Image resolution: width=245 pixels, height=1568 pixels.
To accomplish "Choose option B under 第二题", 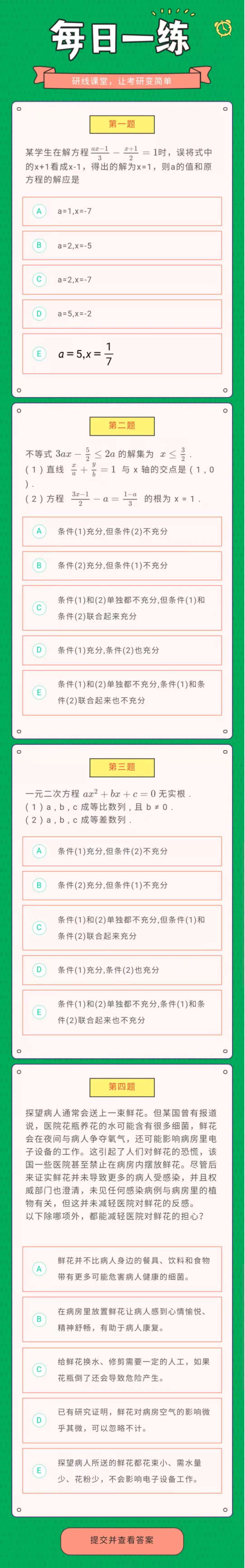I will (x=121, y=566).
